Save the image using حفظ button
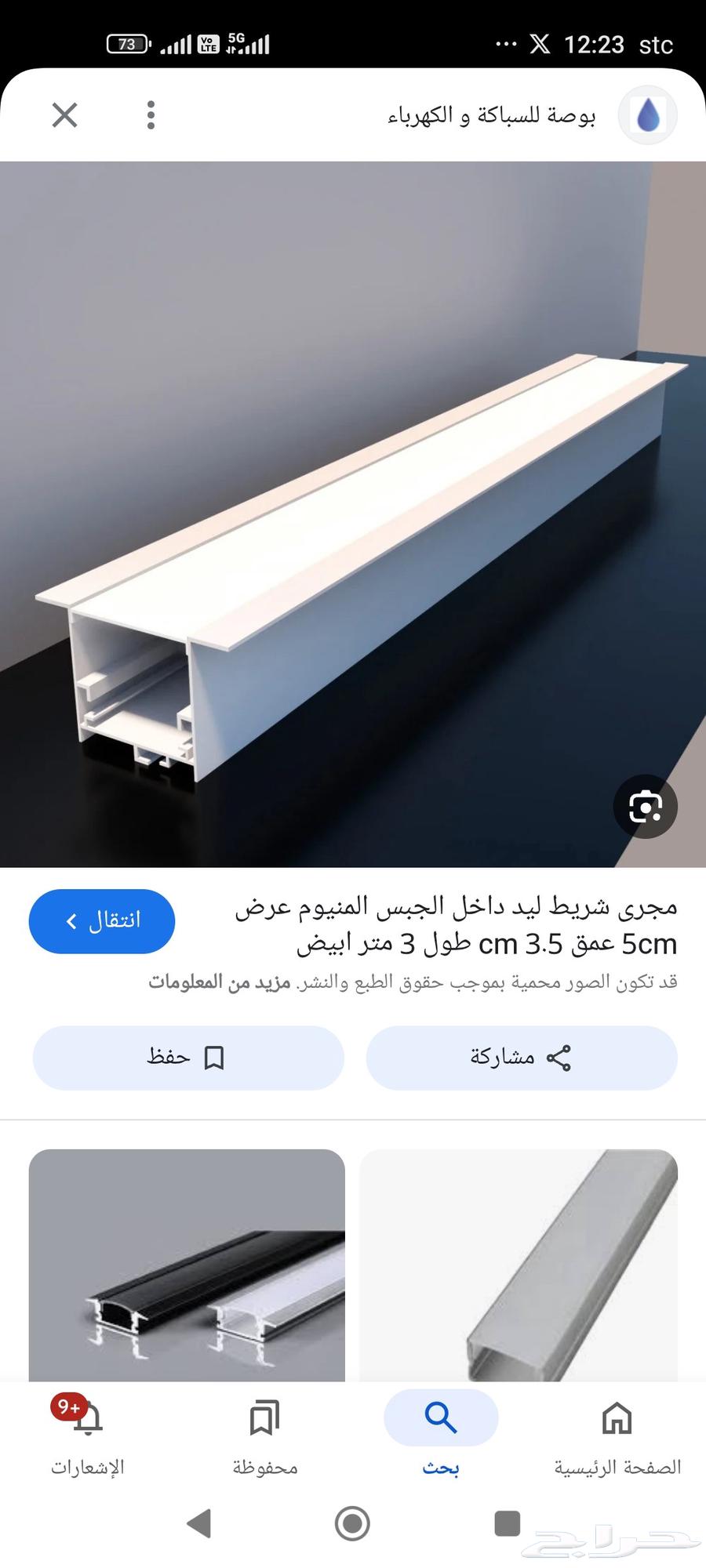The image size is (706, 1568). click(x=187, y=1057)
